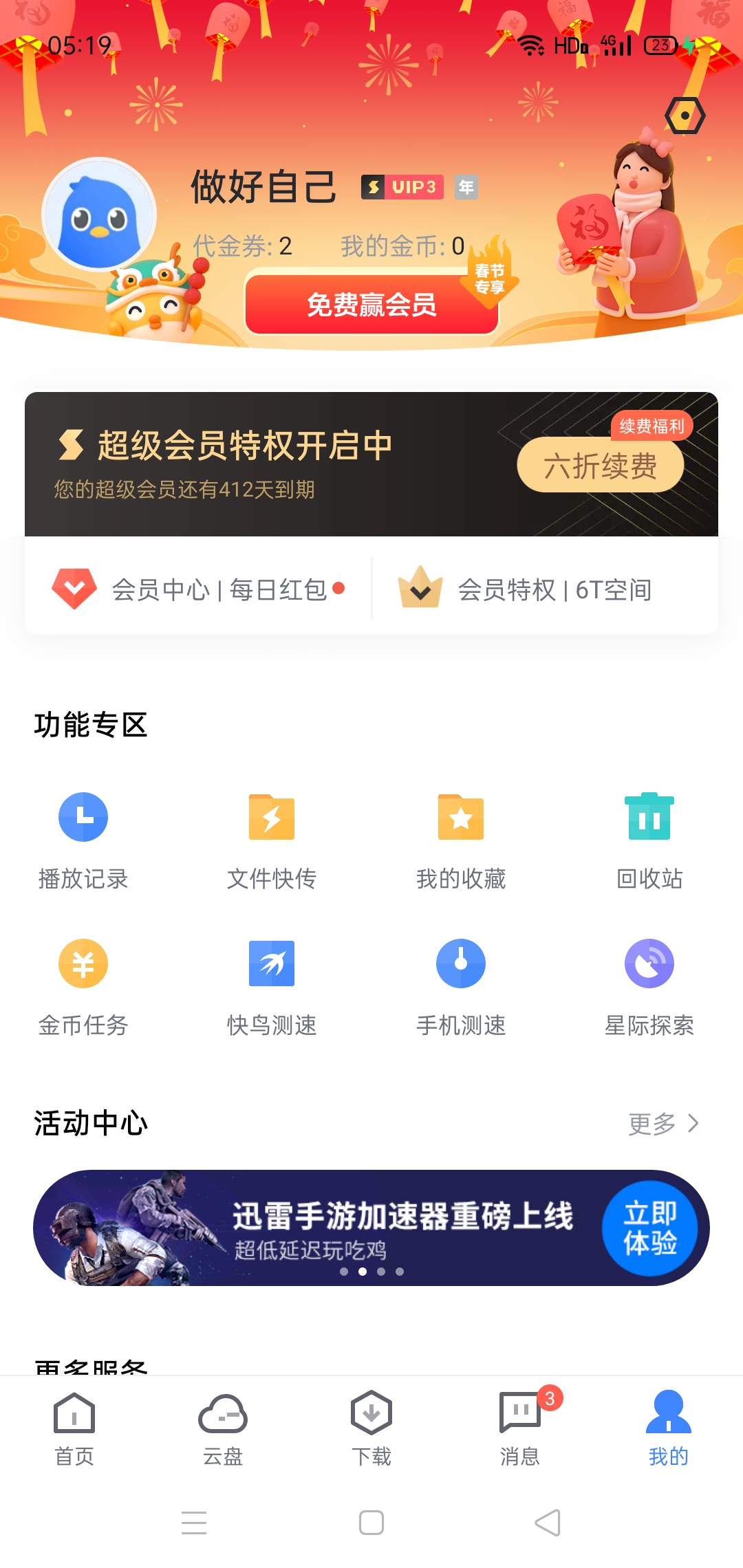
Task: Open the 播放记录 playback history icon
Action: tap(83, 818)
